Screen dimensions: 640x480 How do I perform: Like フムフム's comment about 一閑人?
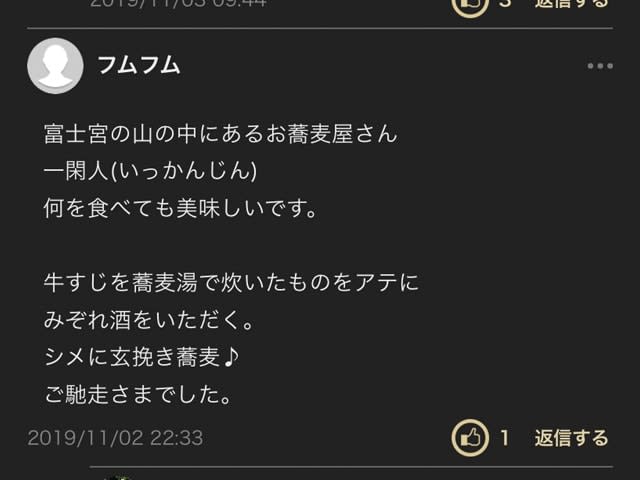pyautogui.click(x=470, y=438)
